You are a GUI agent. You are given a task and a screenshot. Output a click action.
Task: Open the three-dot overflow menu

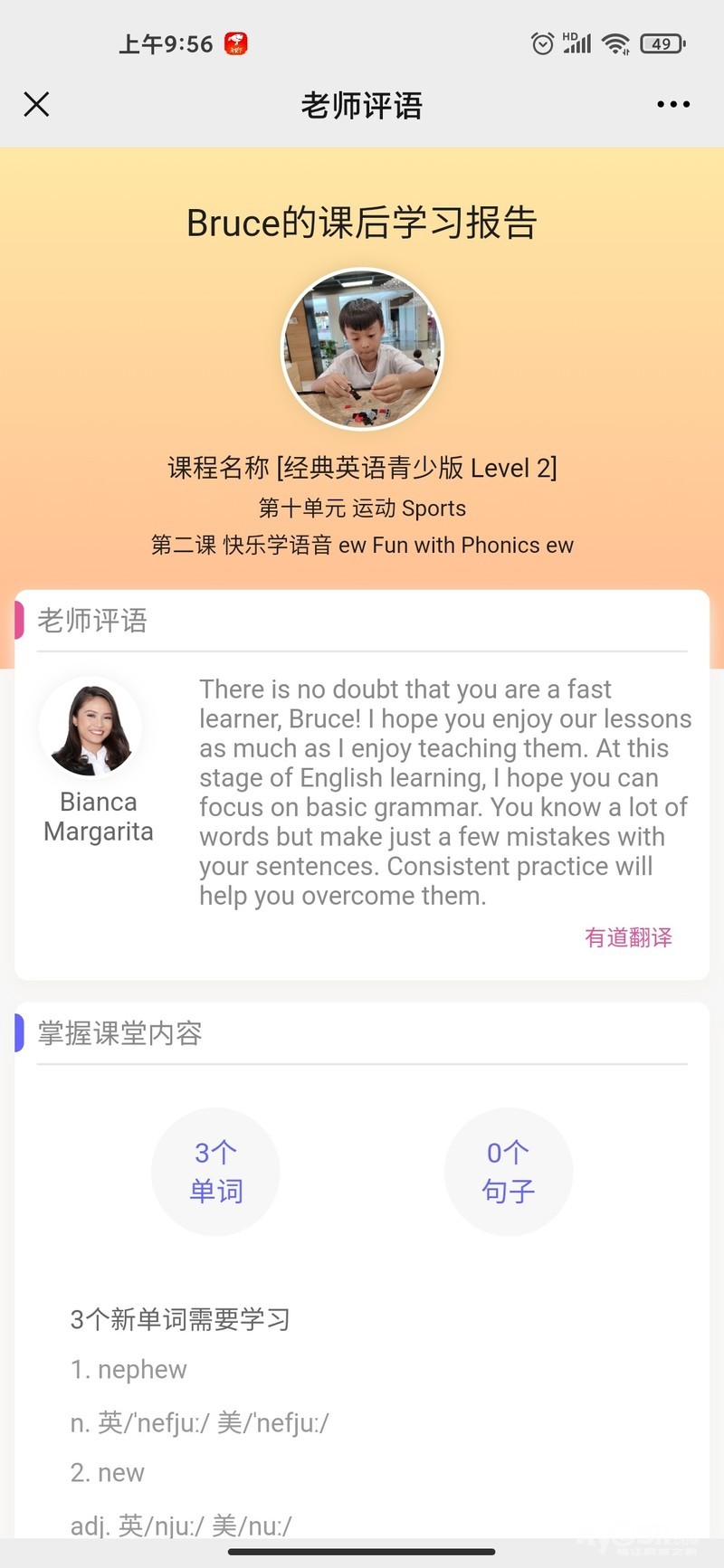click(673, 105)
